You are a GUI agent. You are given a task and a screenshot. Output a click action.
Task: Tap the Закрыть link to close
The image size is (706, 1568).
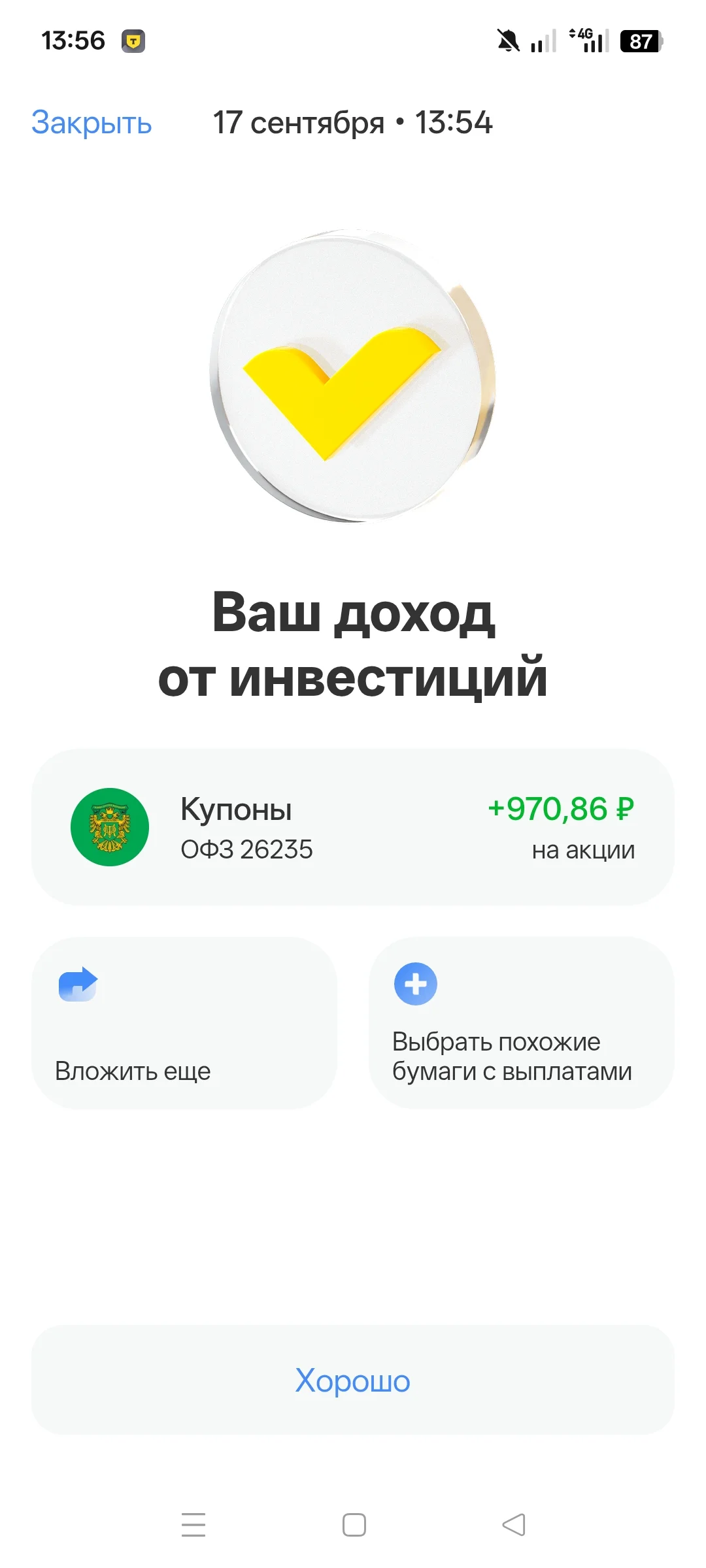point(92,123)
